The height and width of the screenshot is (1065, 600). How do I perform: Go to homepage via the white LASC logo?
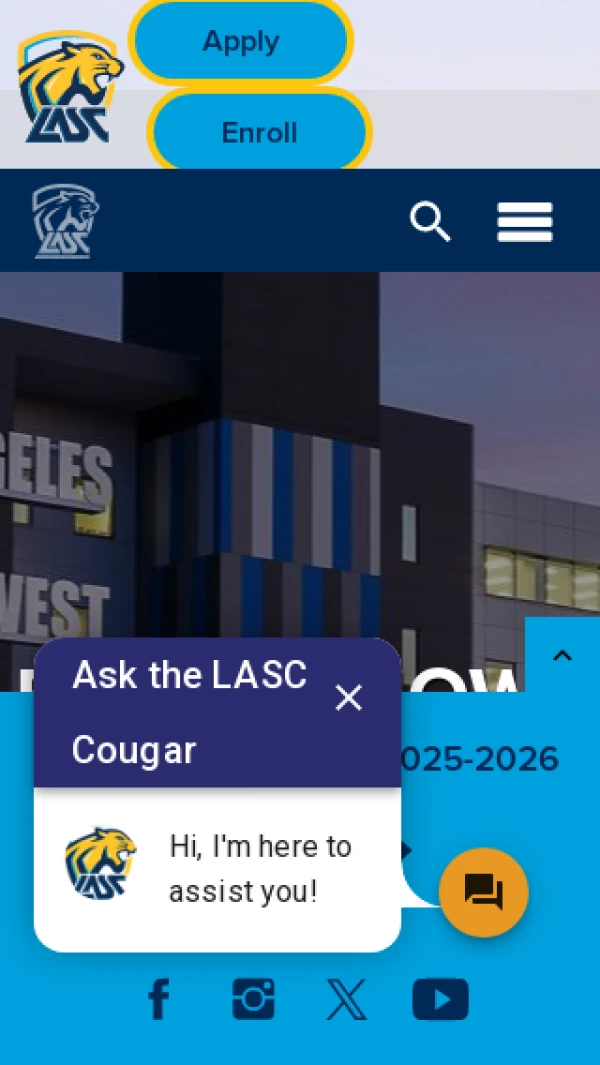point(66,221)
